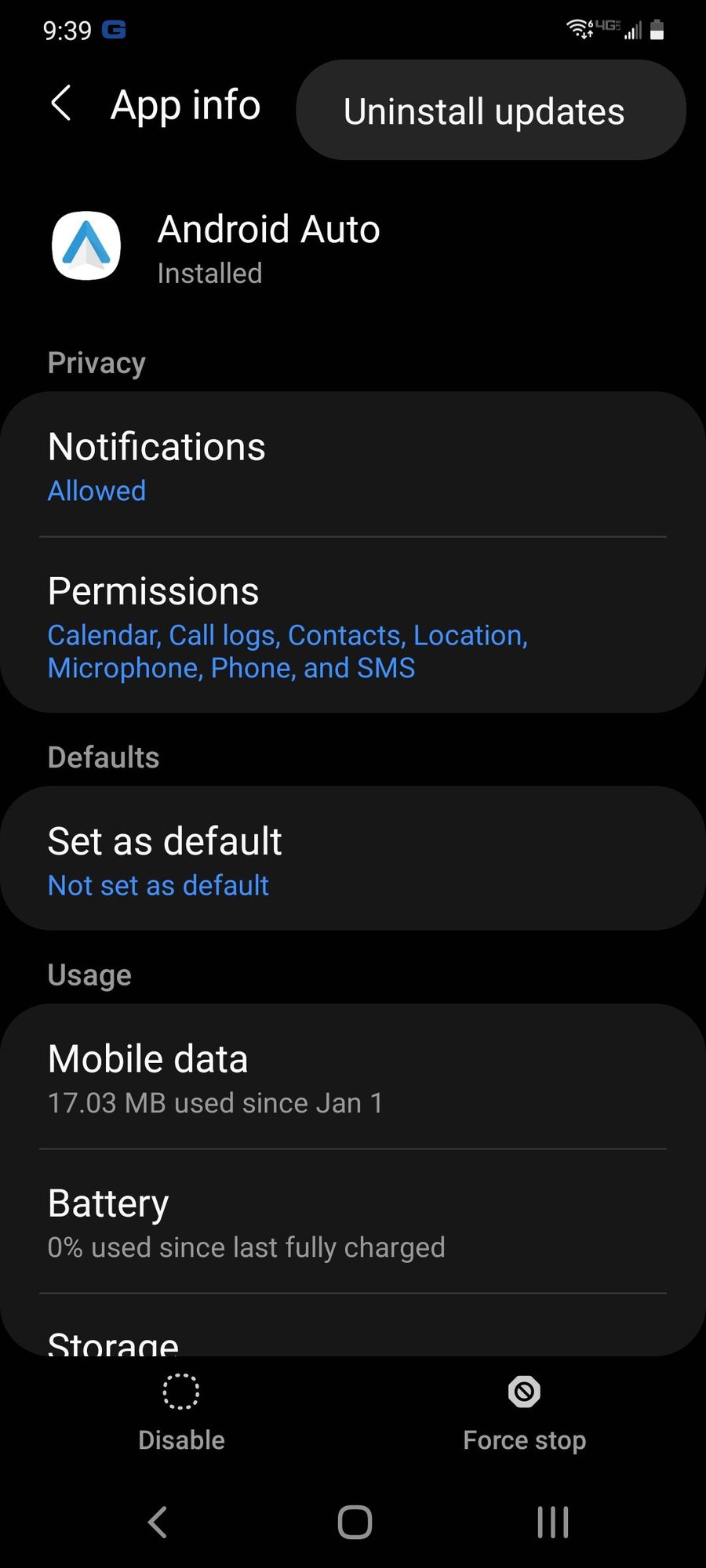Open the Permissions row
The width and height of the screenshot is (706, 1568).
coord(353,626)
